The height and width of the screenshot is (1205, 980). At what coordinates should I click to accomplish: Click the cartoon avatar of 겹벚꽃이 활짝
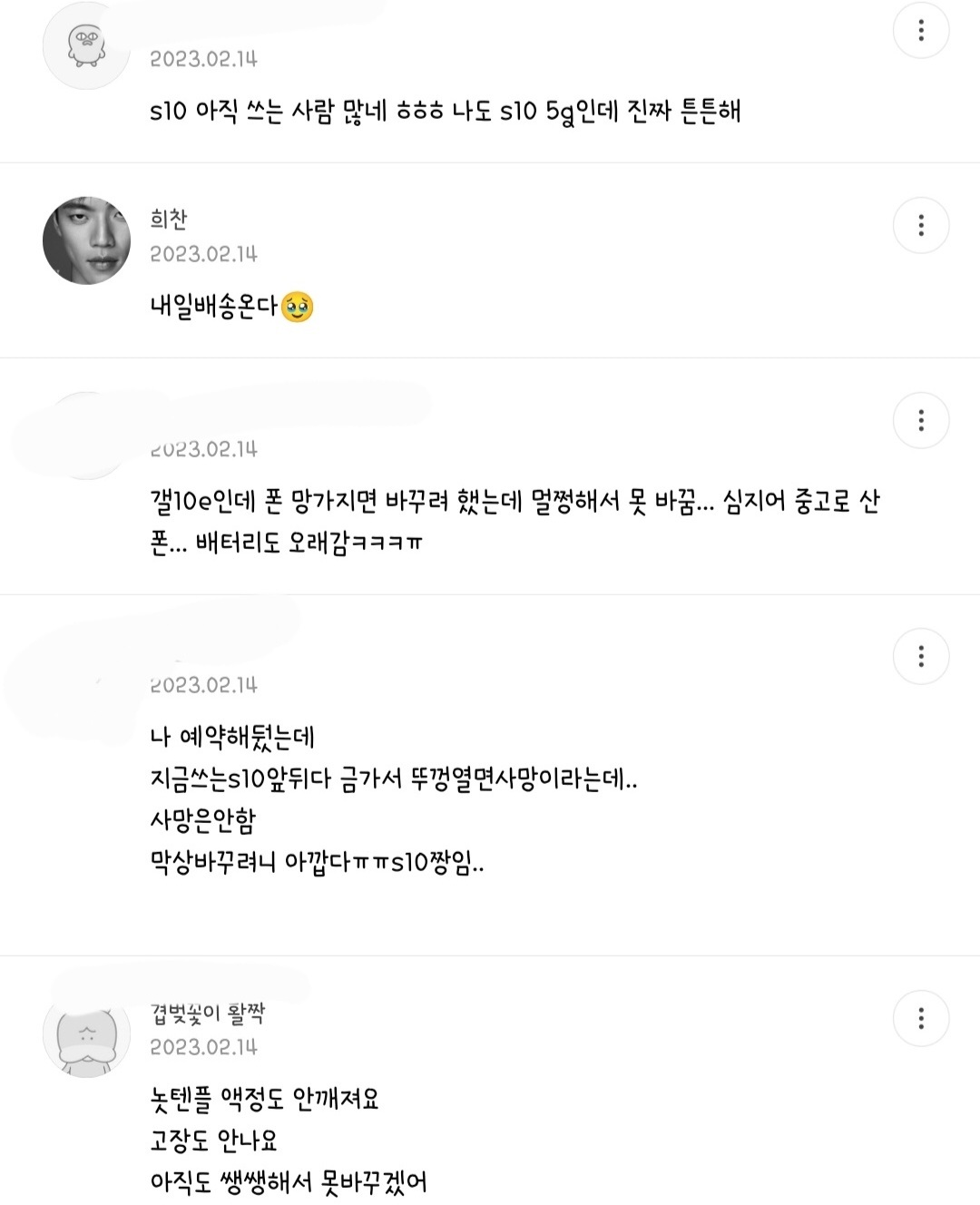click(x=86, y=1039)
